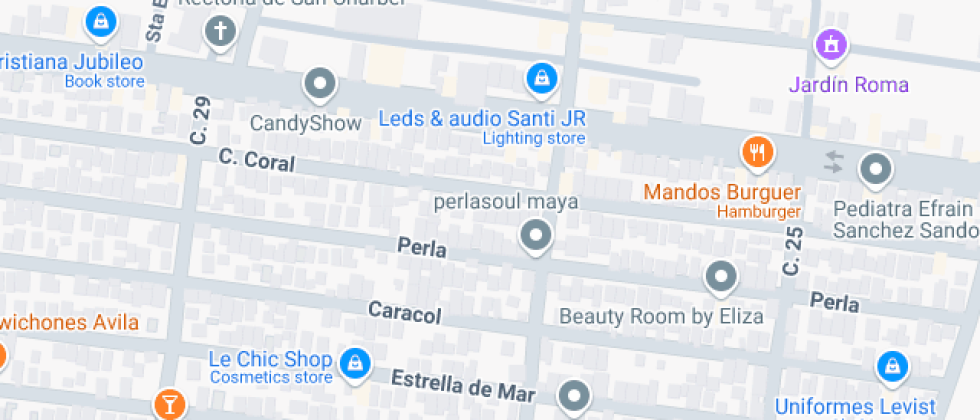Image resolution: width=980 pixels, height=420 pixels.
Task: Select the Uniformes Levist shop marker
Action: pos(891,367)
